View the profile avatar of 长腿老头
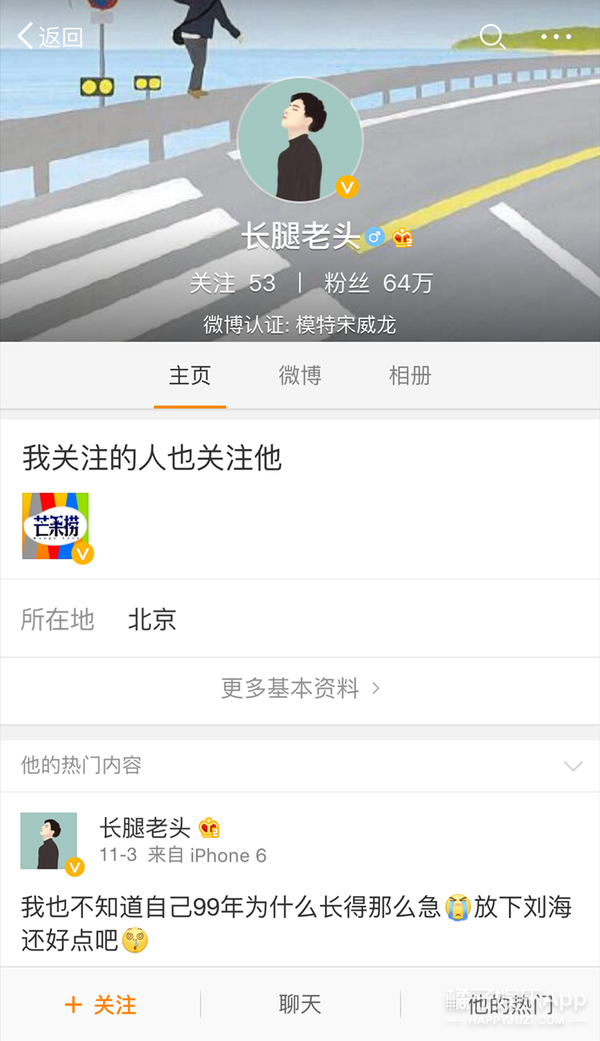Viewport: 600px width, 1041px height. coord(299,138)
